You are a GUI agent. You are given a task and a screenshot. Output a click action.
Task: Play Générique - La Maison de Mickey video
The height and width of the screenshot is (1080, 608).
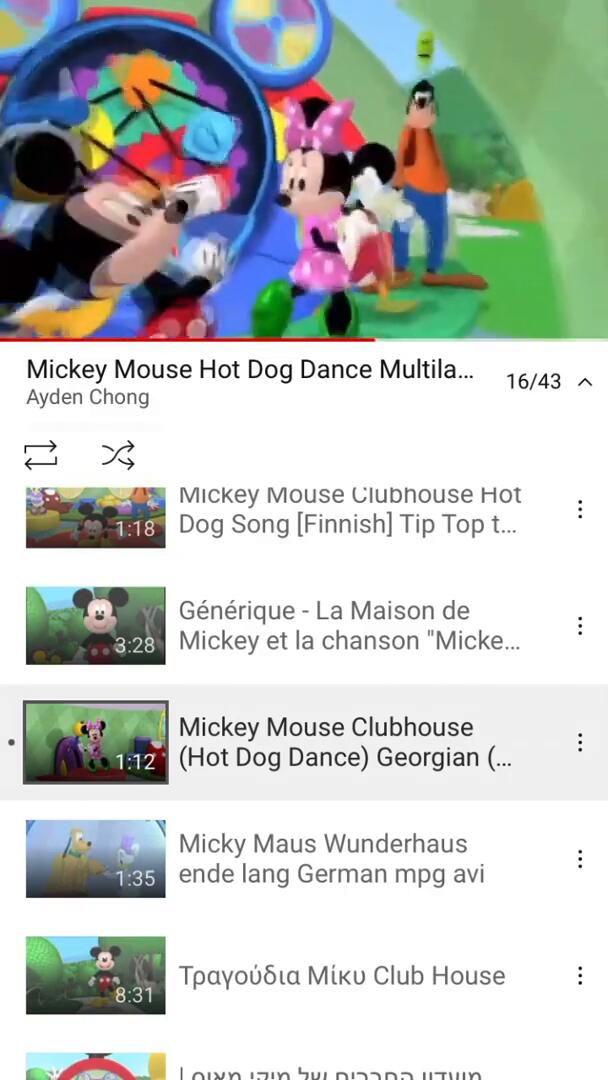pyautogui.click(x=348, y=626)
